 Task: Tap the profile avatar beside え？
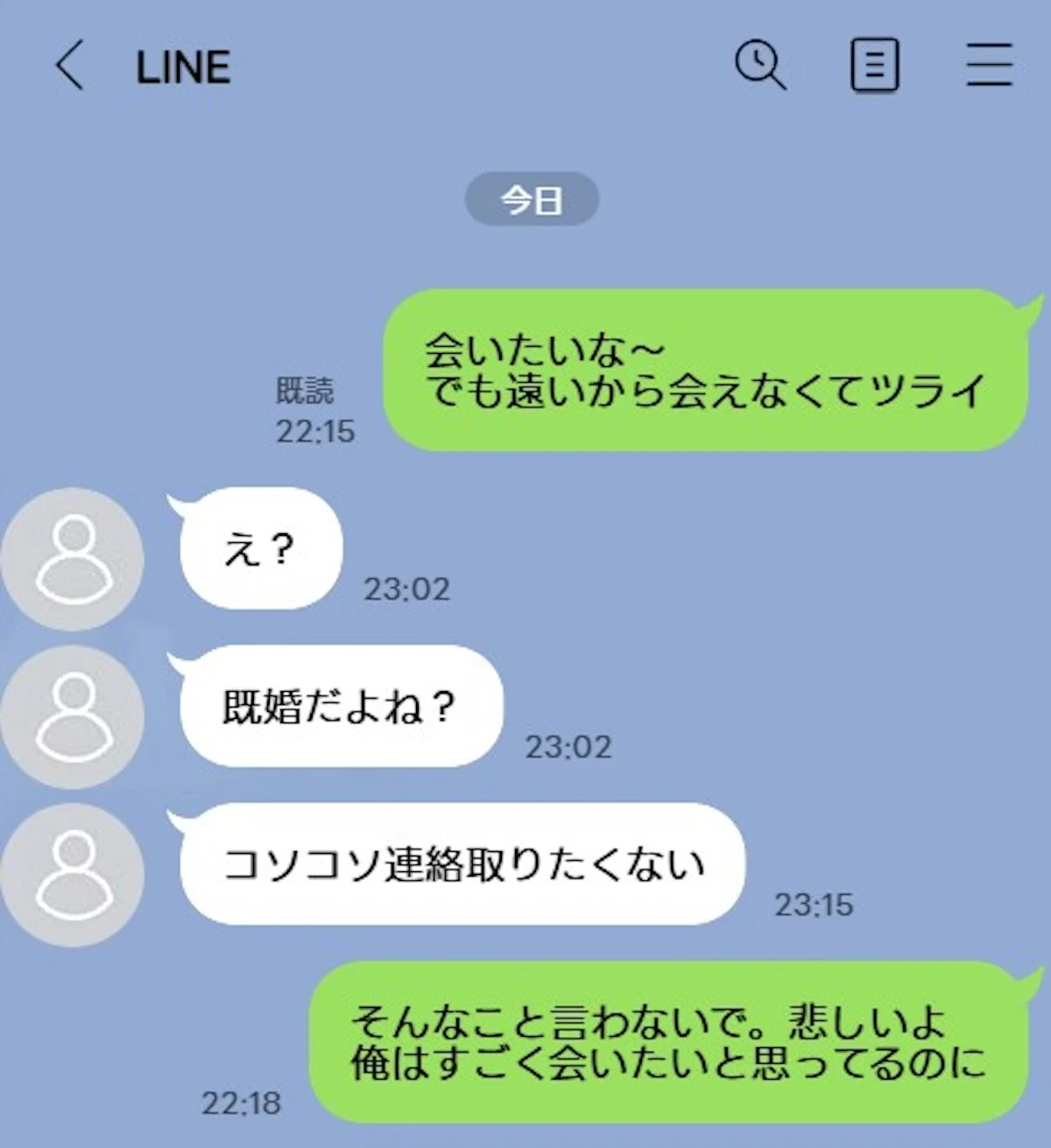[73, 559]
